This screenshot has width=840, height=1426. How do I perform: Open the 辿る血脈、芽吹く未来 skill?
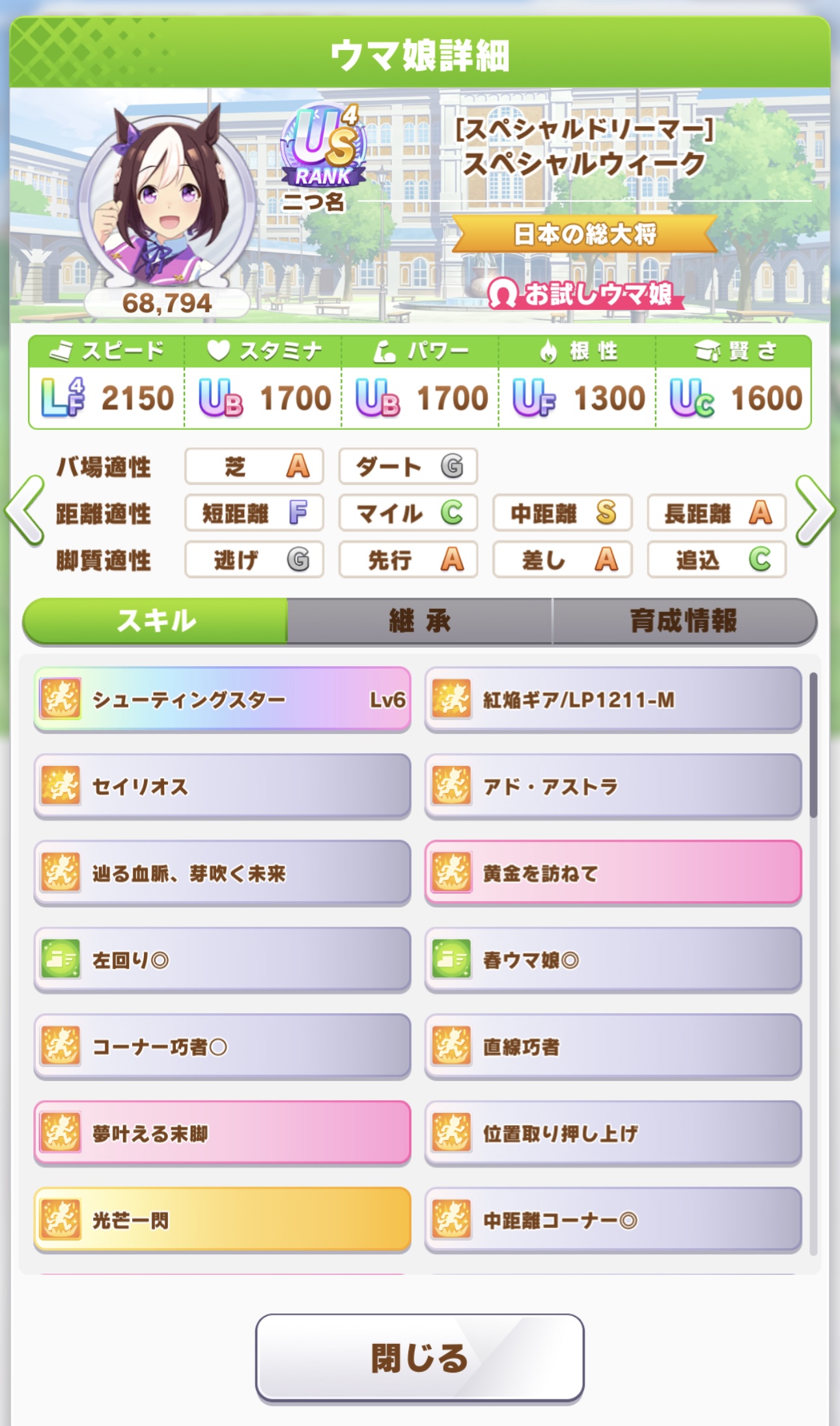click(222, 873)
